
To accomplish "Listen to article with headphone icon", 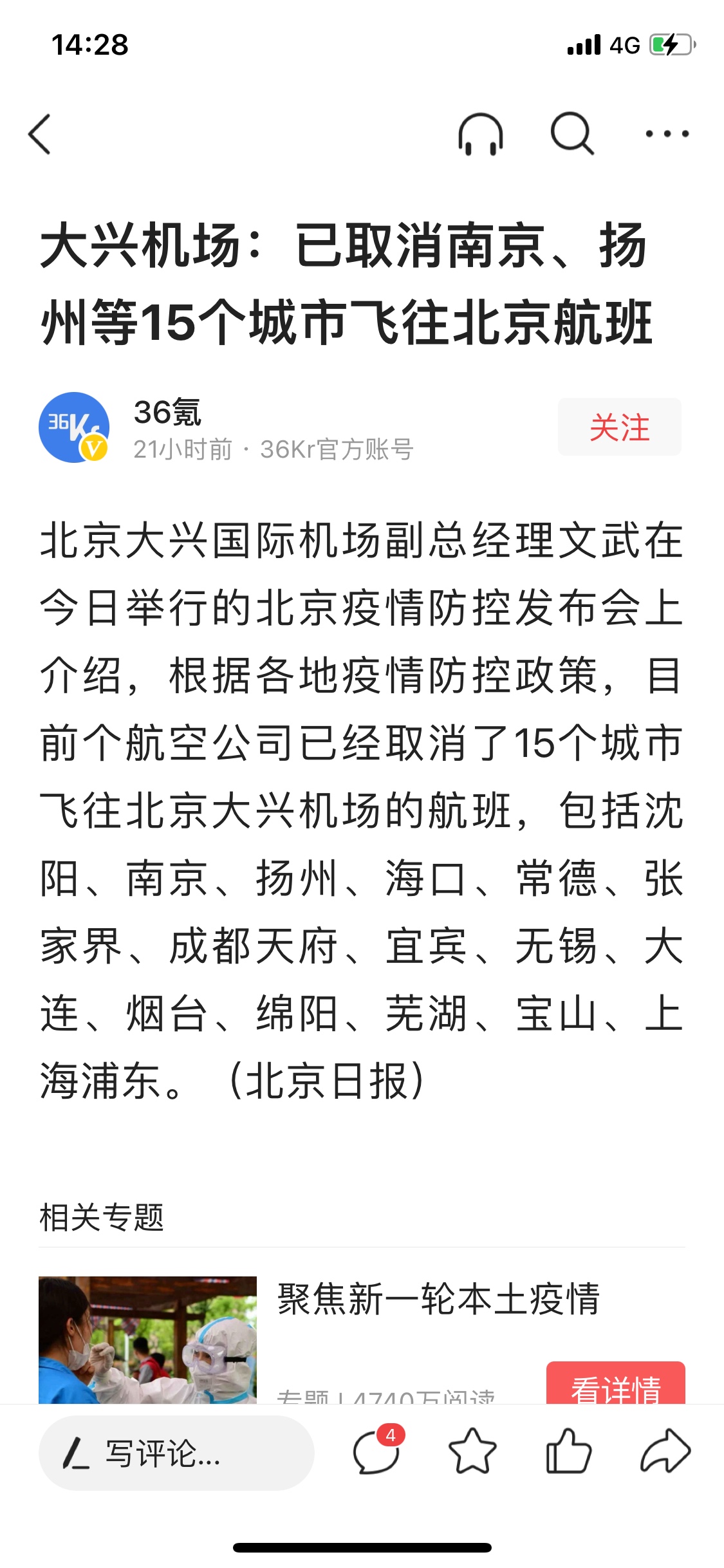I will [481, 134].
